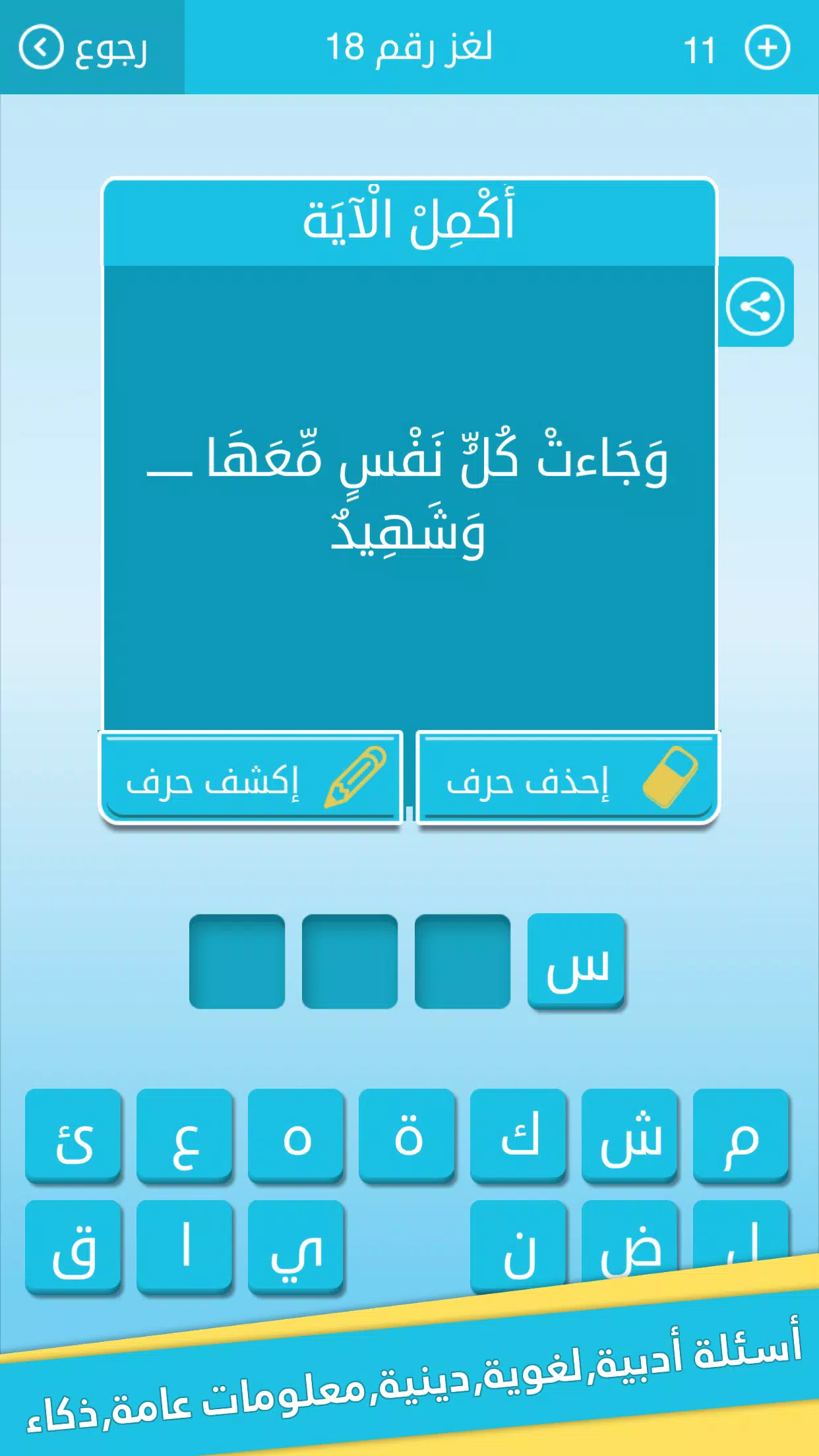819x1456 pixels.
Task: Add more coins with plus icon
Action: 767,47
